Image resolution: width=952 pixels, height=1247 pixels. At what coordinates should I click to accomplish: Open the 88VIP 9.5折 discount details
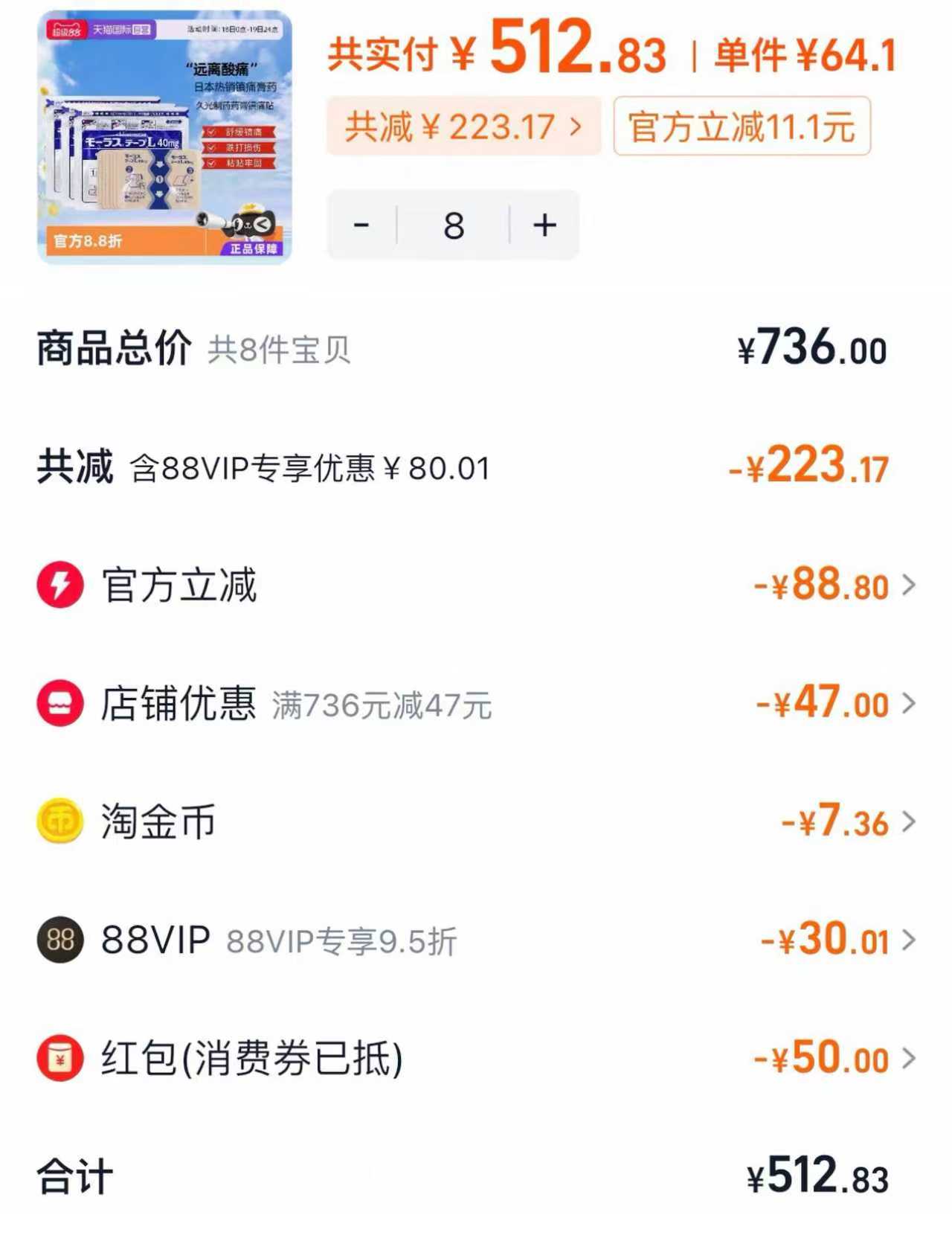907,940
